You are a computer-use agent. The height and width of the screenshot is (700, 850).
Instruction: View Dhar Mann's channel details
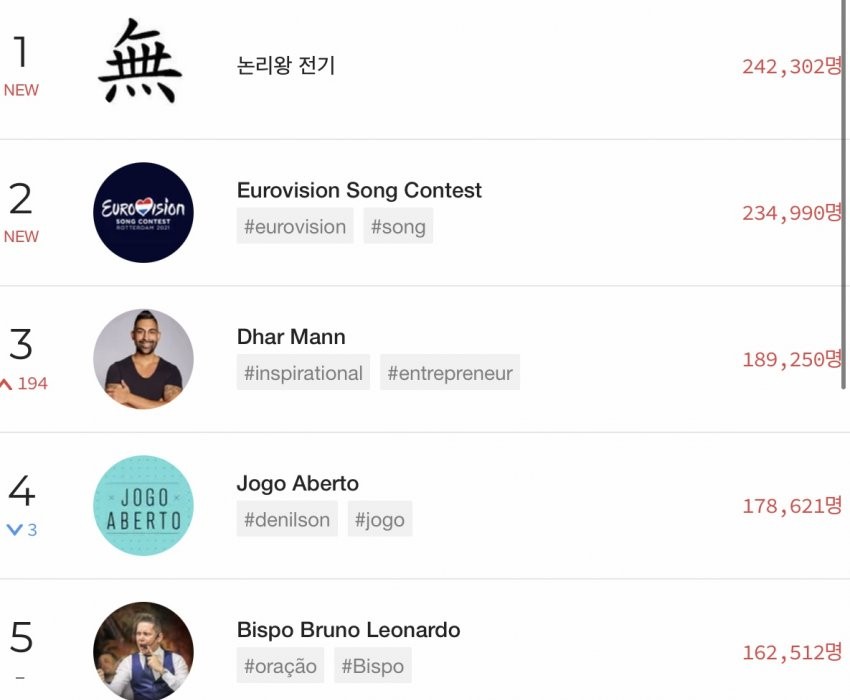291,337
